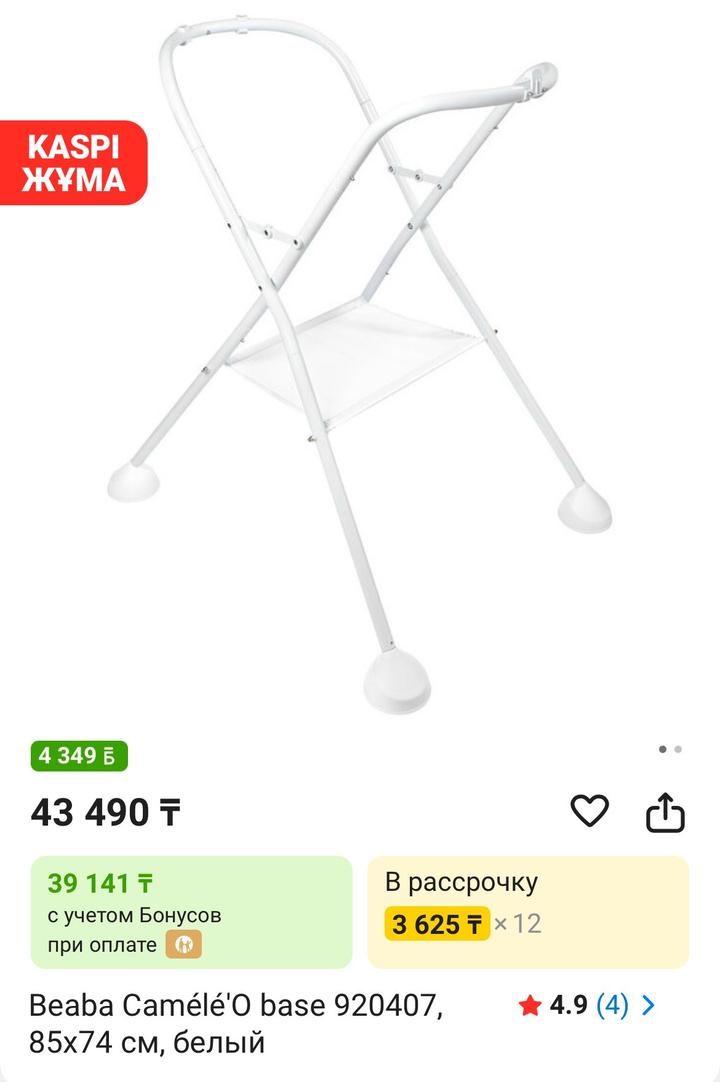Tap the 39 141 ₸ bonus price card
Image resolution: width=720 pixels, height=1082 pixels.
191,912
